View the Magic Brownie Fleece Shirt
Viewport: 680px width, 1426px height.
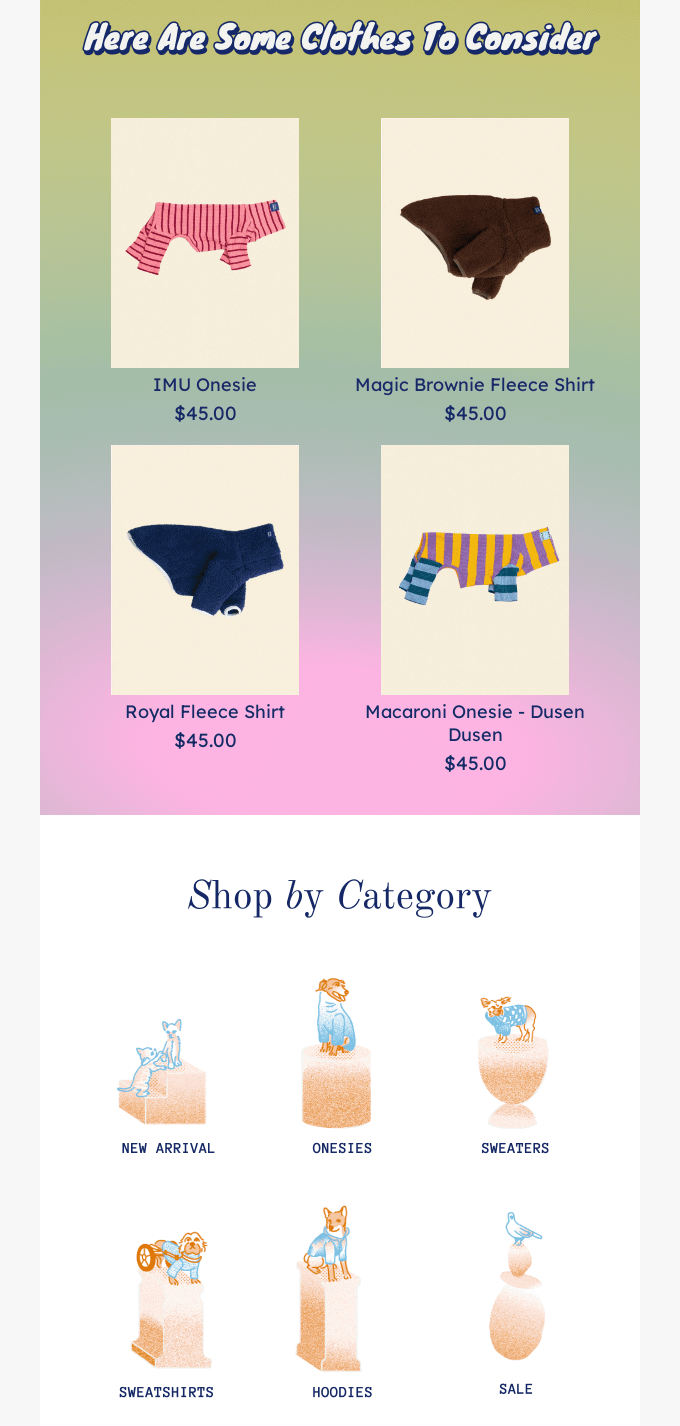coord(475,243)
